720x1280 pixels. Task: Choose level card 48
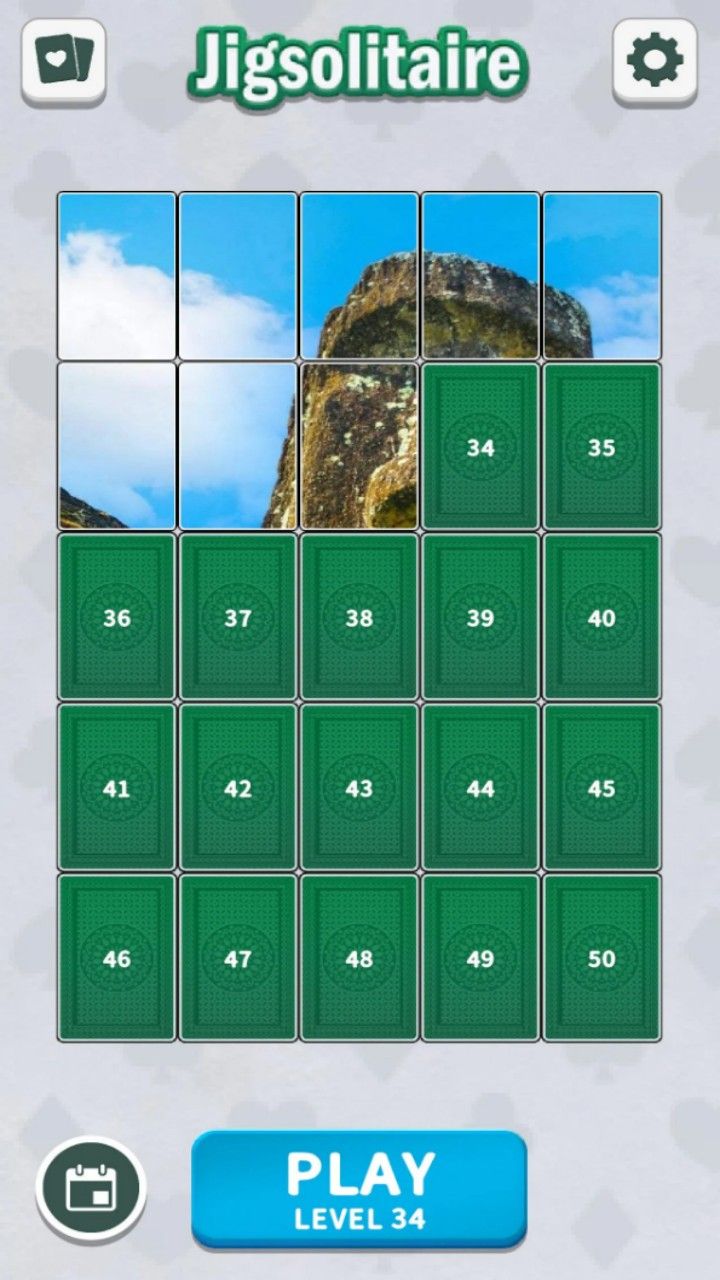tap(359, 958)
